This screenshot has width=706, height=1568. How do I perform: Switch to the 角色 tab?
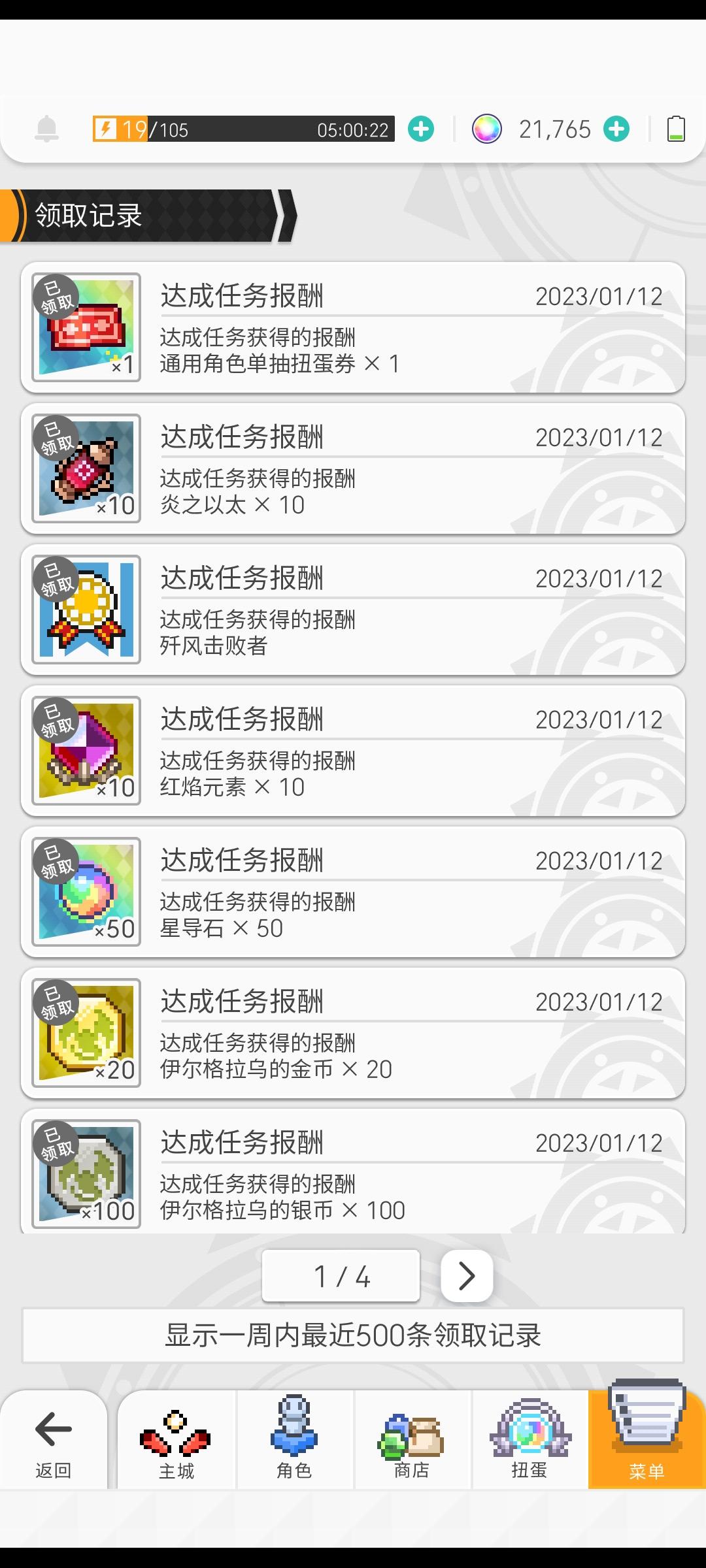pos(294,1441)
